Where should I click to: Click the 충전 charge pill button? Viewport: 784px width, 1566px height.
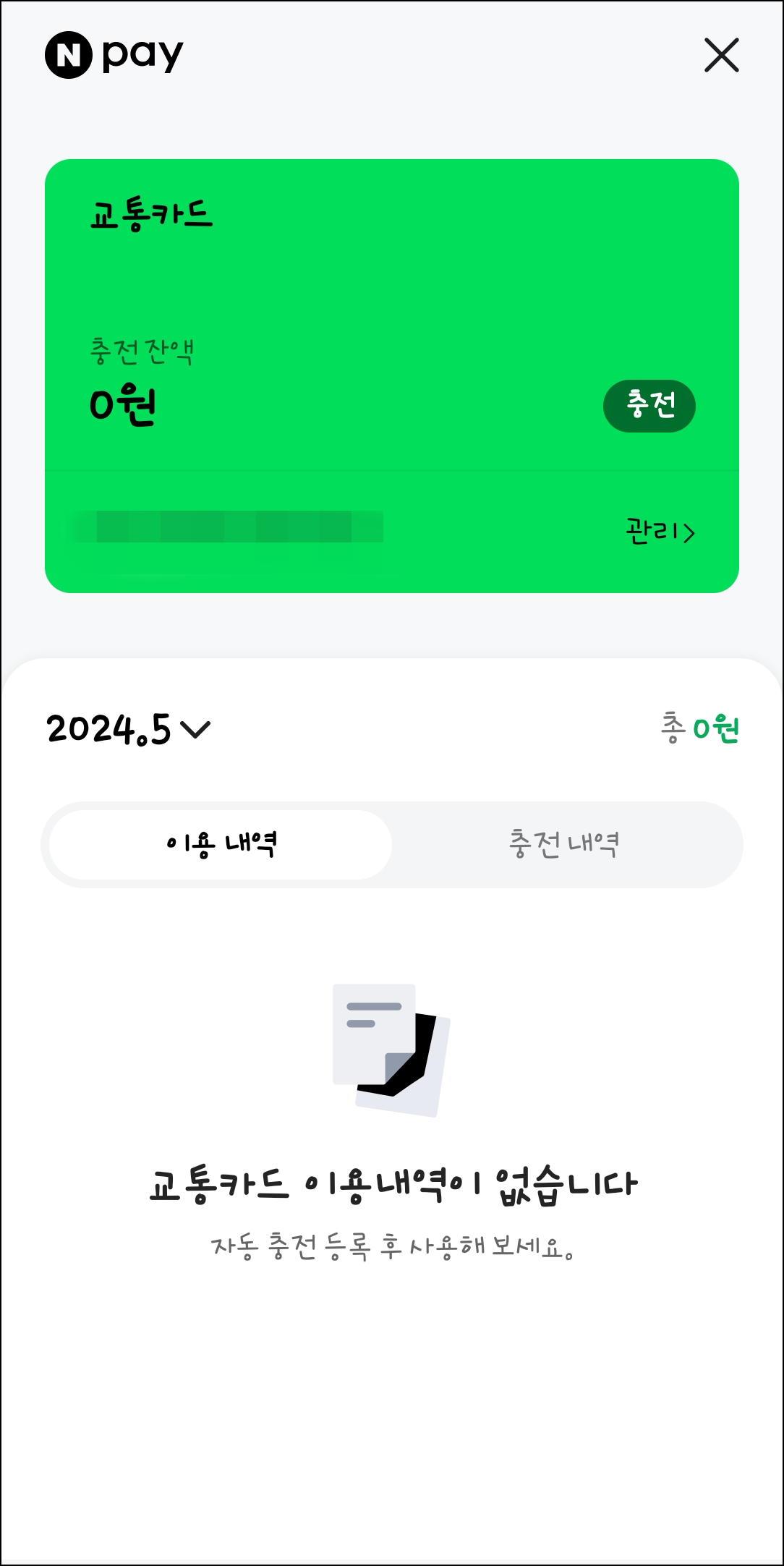(x=649, y=407)
